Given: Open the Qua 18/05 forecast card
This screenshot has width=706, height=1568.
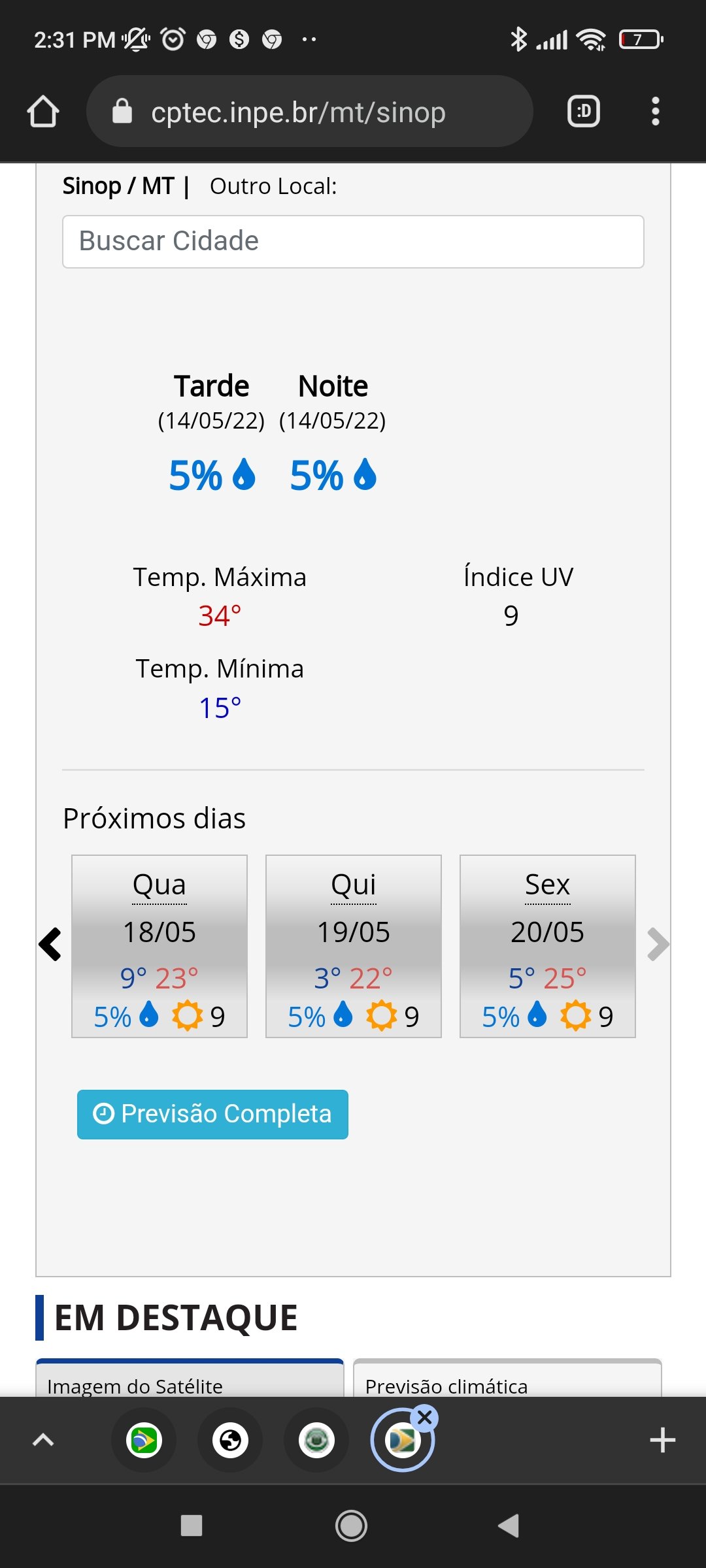Looking at the screenshot, I should tap(160, 946).
